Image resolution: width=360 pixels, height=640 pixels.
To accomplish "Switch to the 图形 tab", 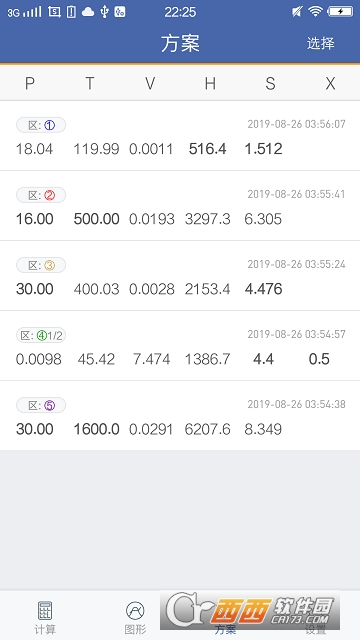I will coord(135,617).
